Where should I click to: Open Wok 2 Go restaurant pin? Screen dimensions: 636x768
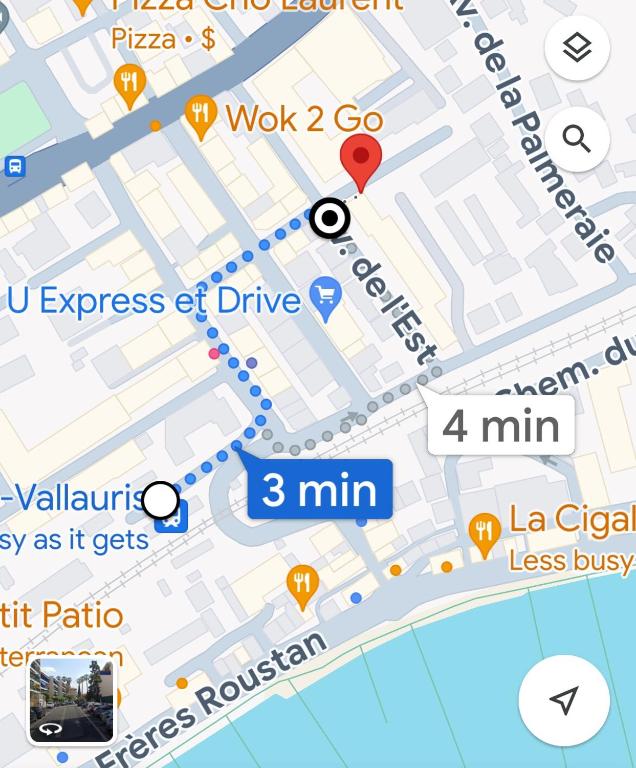click(x=201, y=117)
